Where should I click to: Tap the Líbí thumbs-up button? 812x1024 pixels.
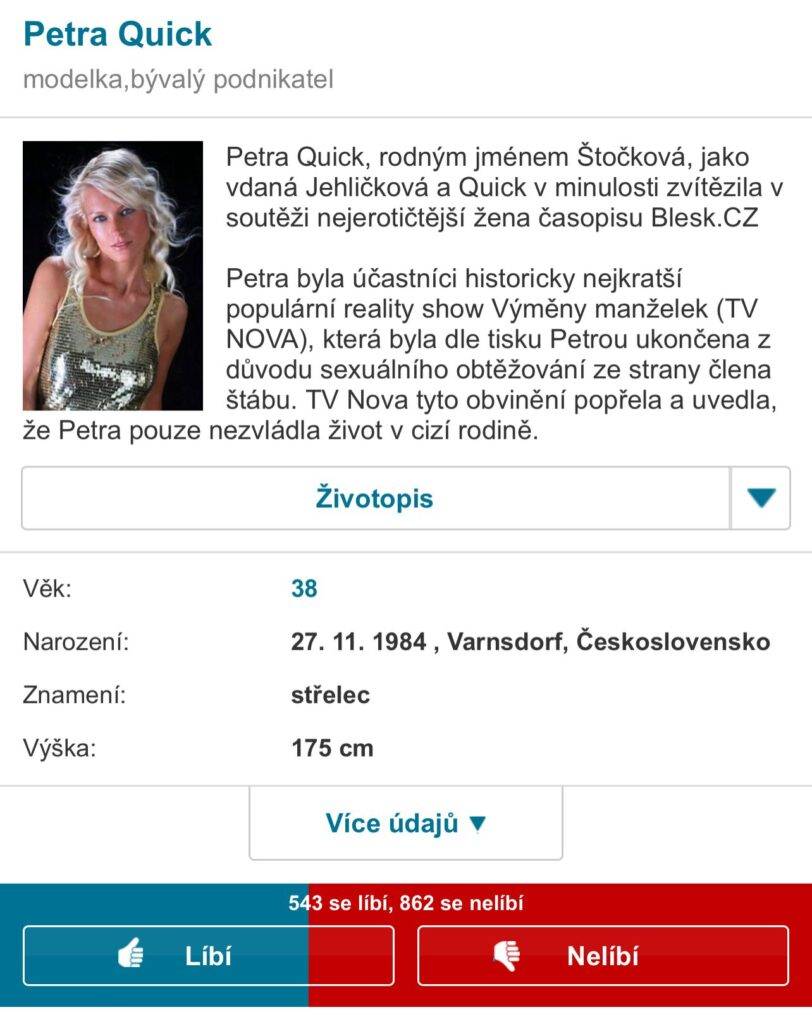[x=208, y=956]
